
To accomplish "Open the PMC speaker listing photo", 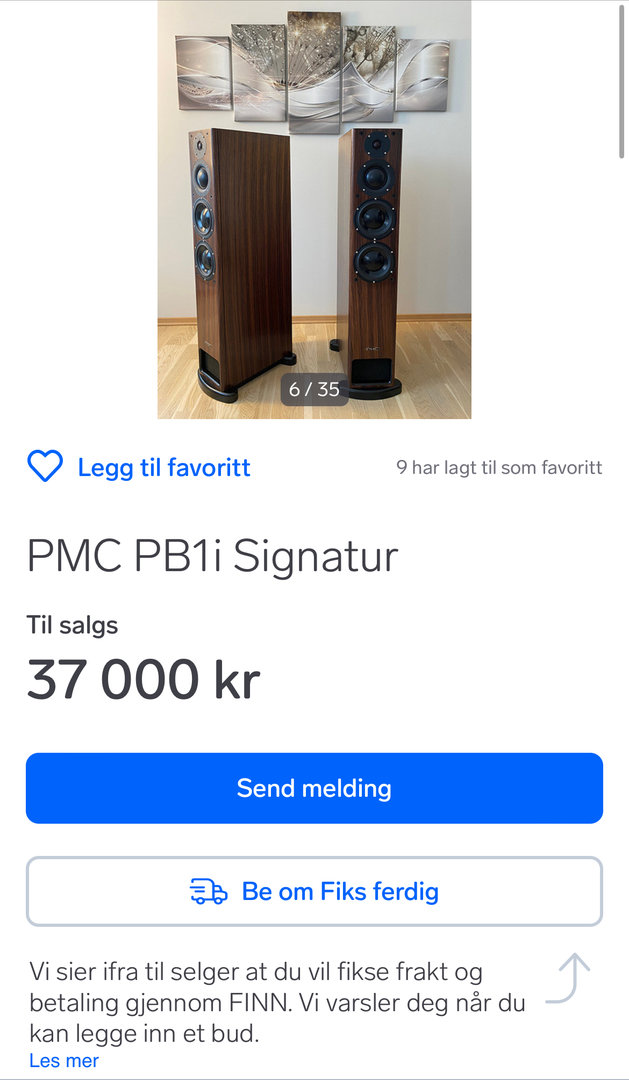I will (x=314, y=210).
